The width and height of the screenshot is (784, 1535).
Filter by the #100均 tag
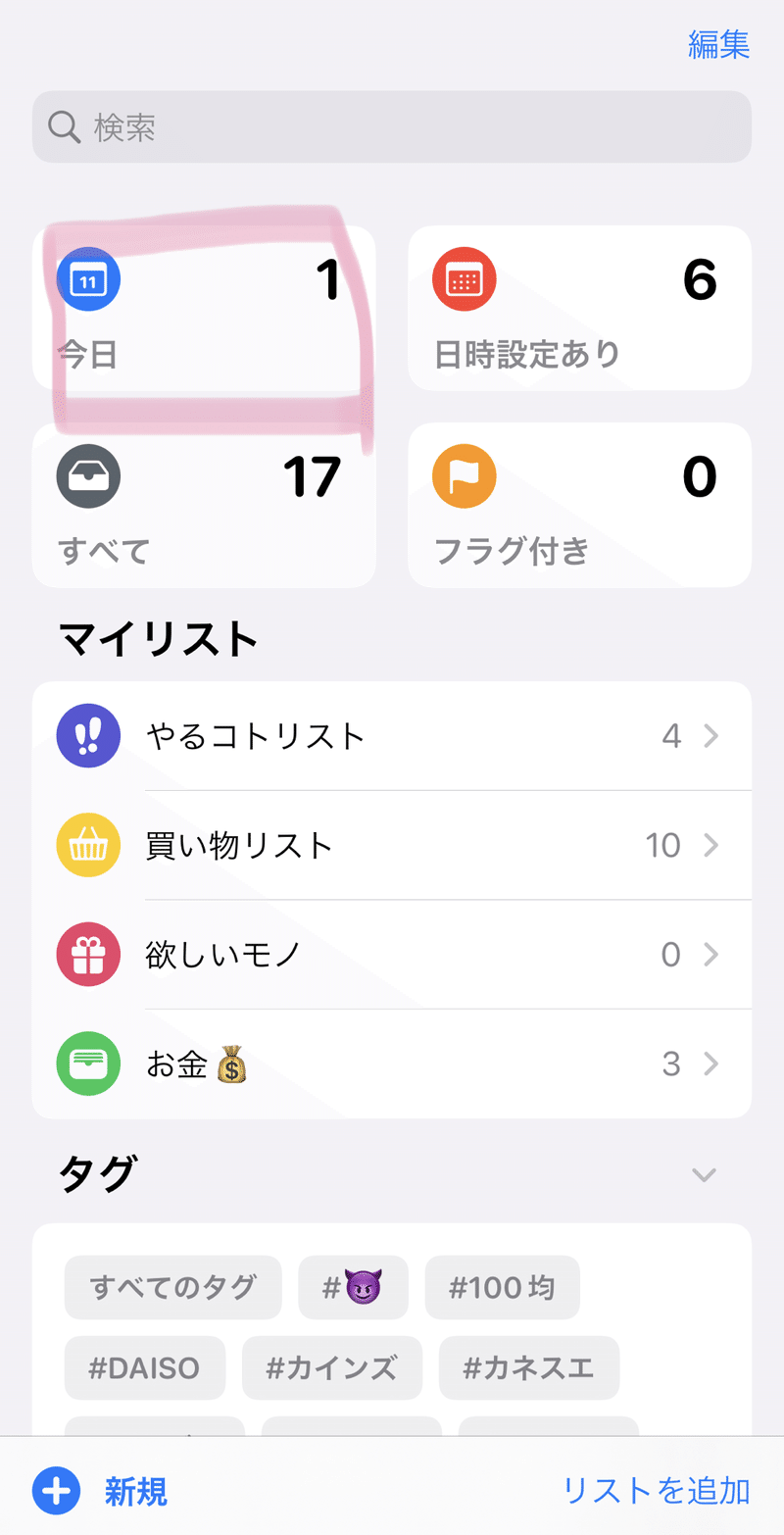pyautogui.click(x=502, y=1287)
